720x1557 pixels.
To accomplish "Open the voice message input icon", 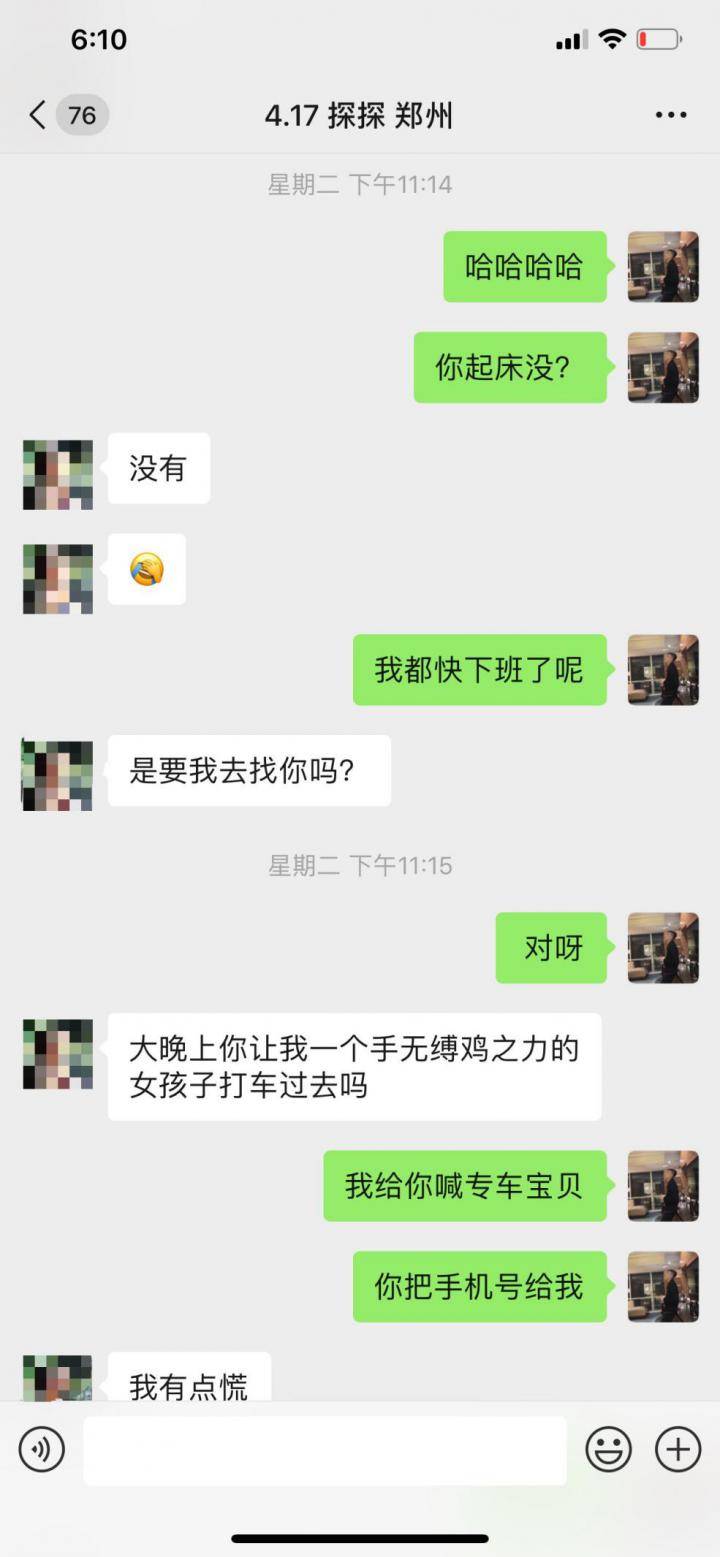I will (41, 1448).
